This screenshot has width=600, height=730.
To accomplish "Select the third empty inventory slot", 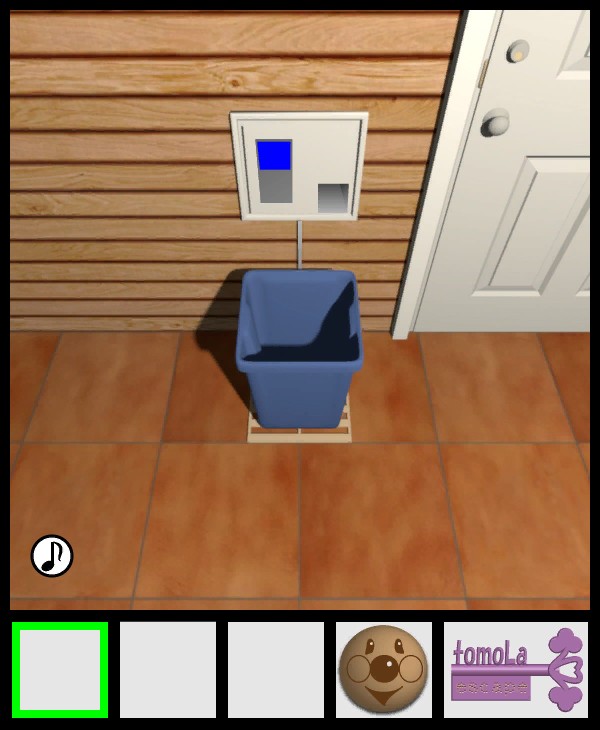I will pyautogui.click(x=276, y=670).
